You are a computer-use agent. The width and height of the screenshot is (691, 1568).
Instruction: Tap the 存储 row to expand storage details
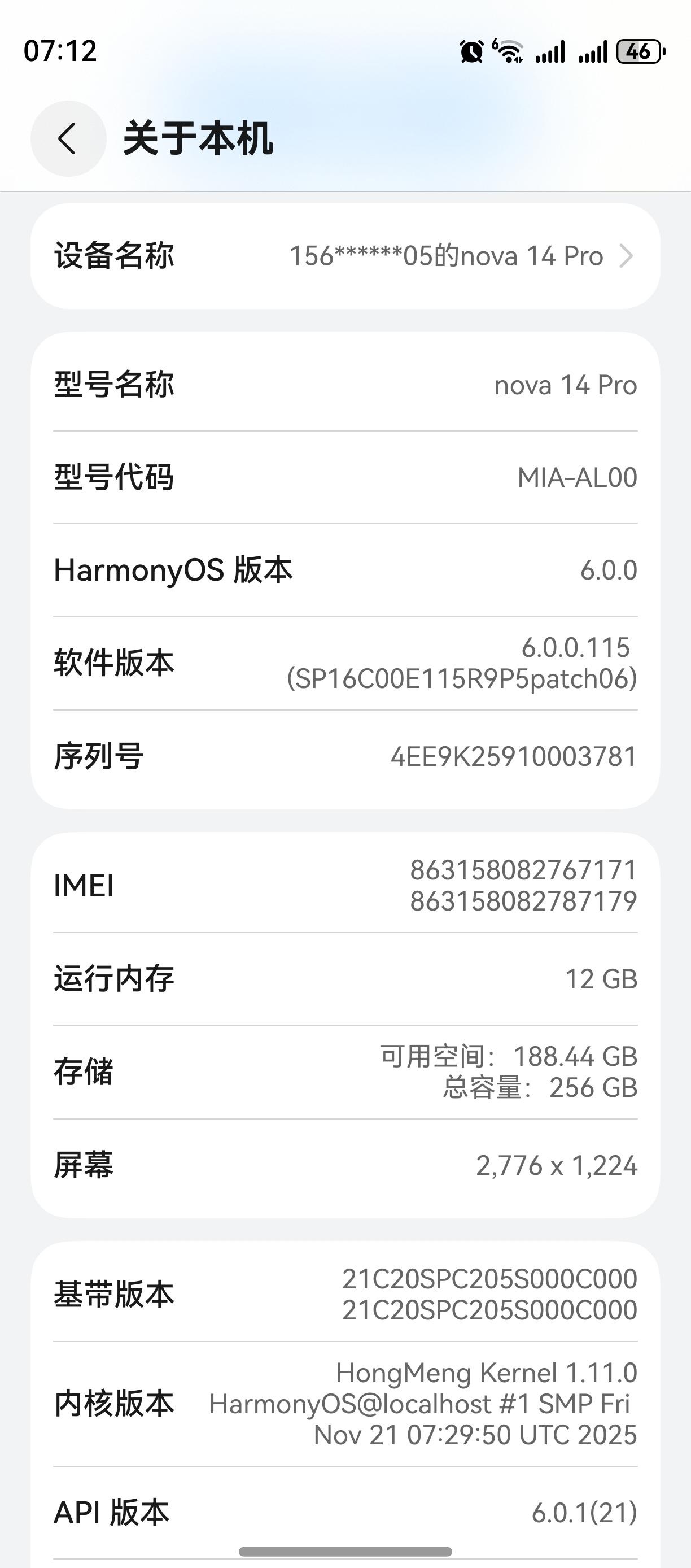click(x=345, y=1072)
